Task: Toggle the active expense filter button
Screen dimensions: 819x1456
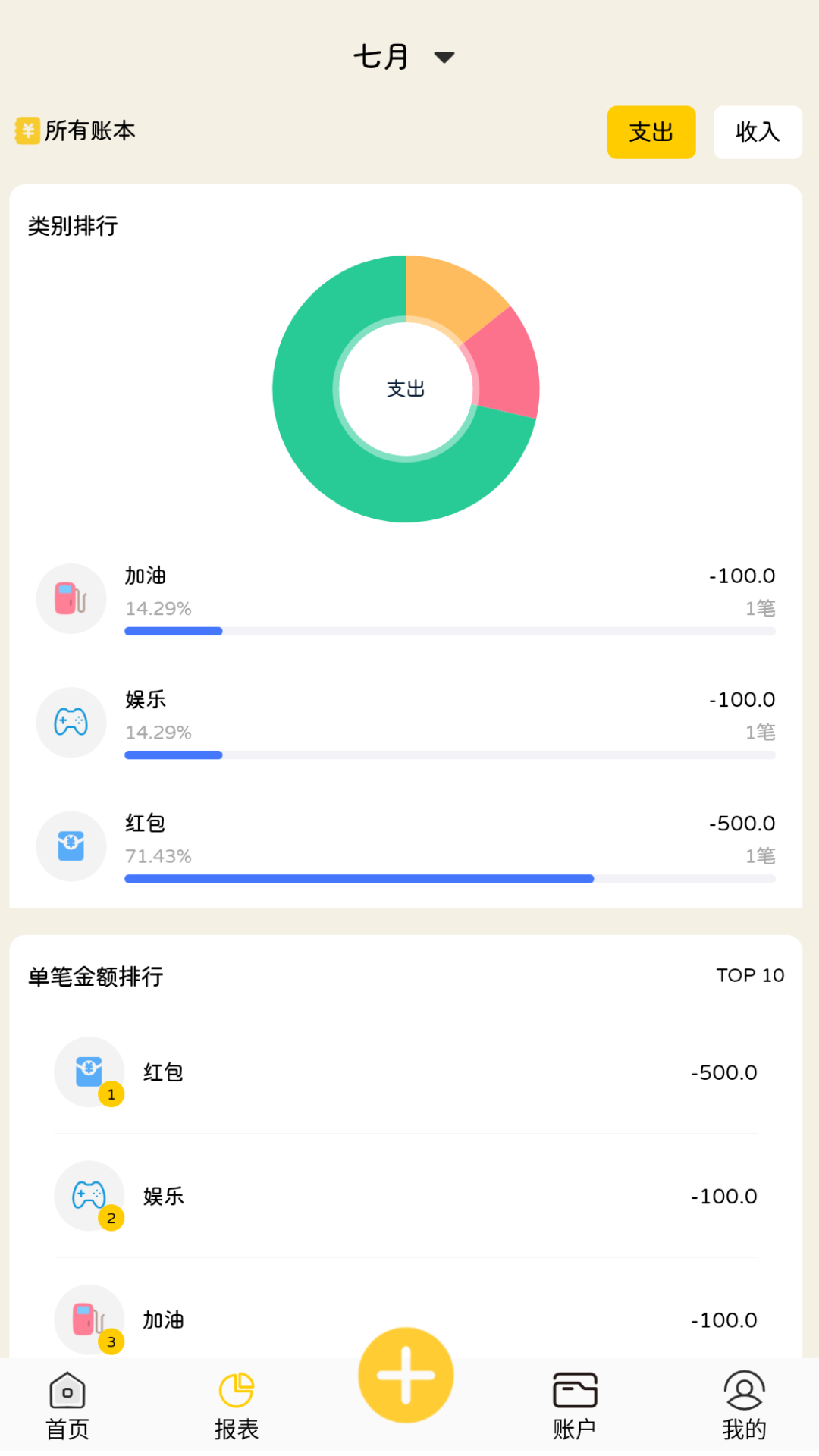Action: click(x=651, y=132)
